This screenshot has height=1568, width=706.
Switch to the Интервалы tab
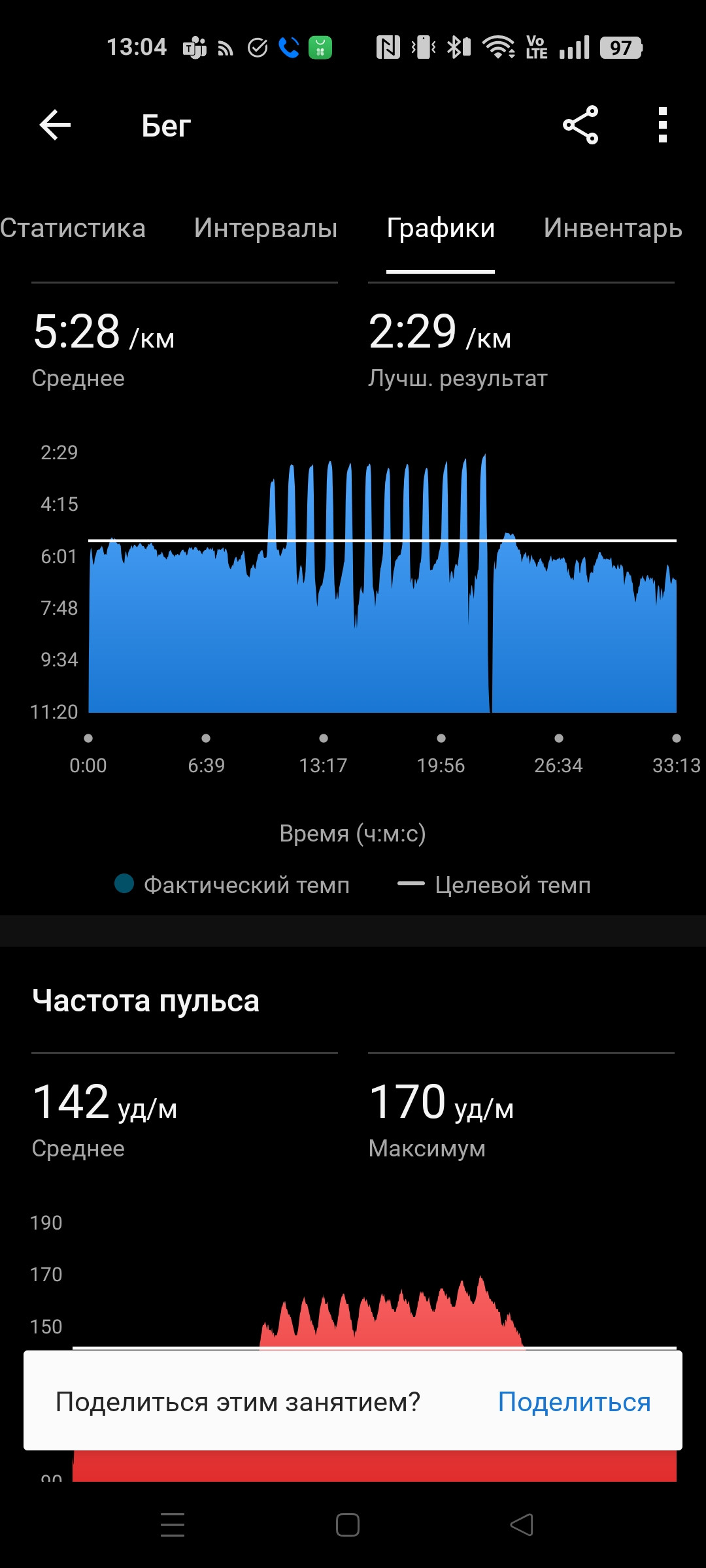[x=265, y=228]
